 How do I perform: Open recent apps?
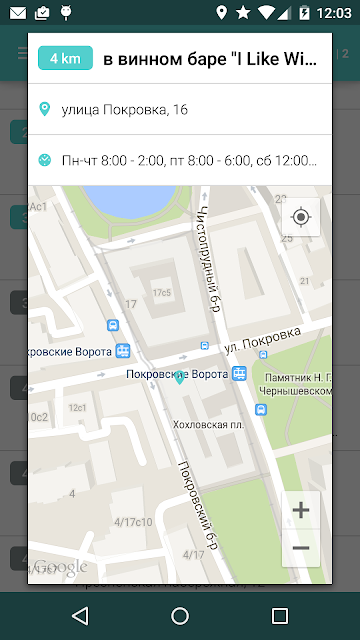280,616
